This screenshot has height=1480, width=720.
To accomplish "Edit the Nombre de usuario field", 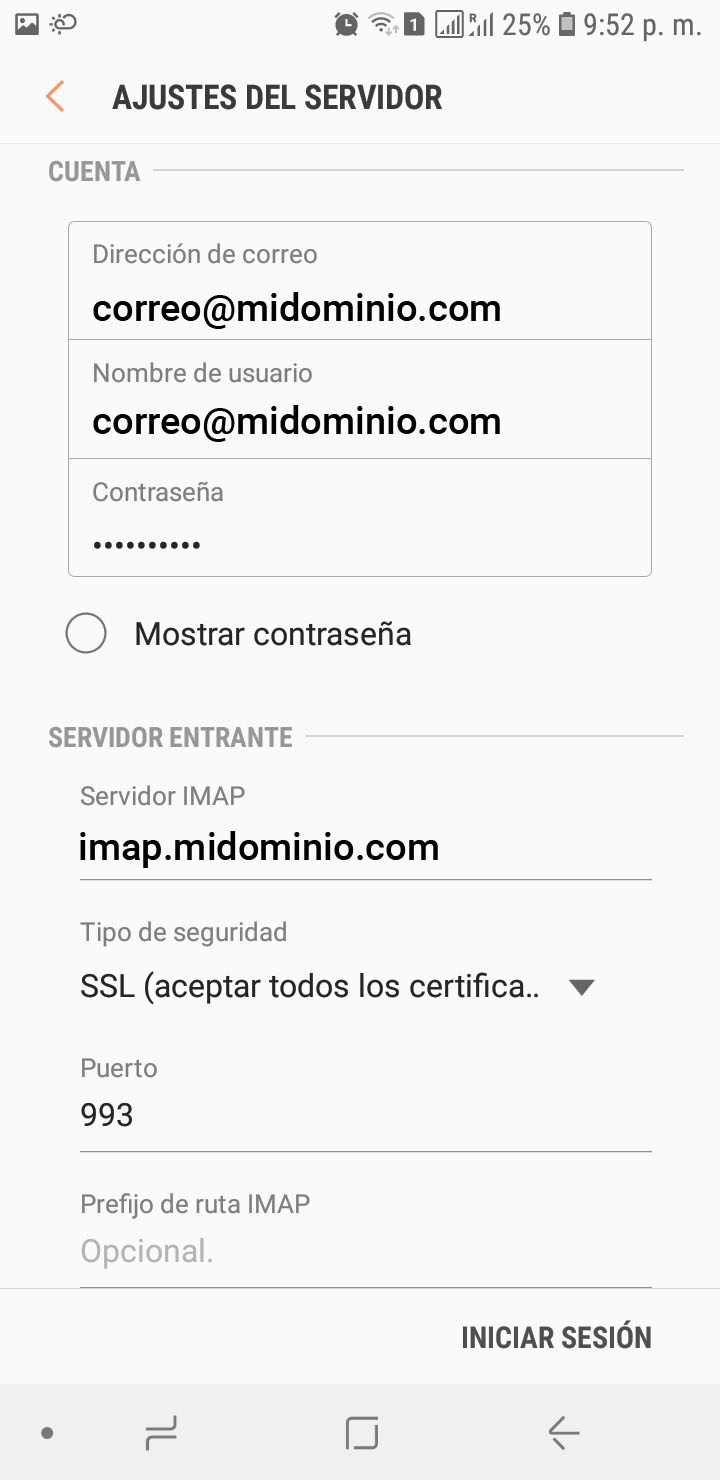I will [358, 421].
